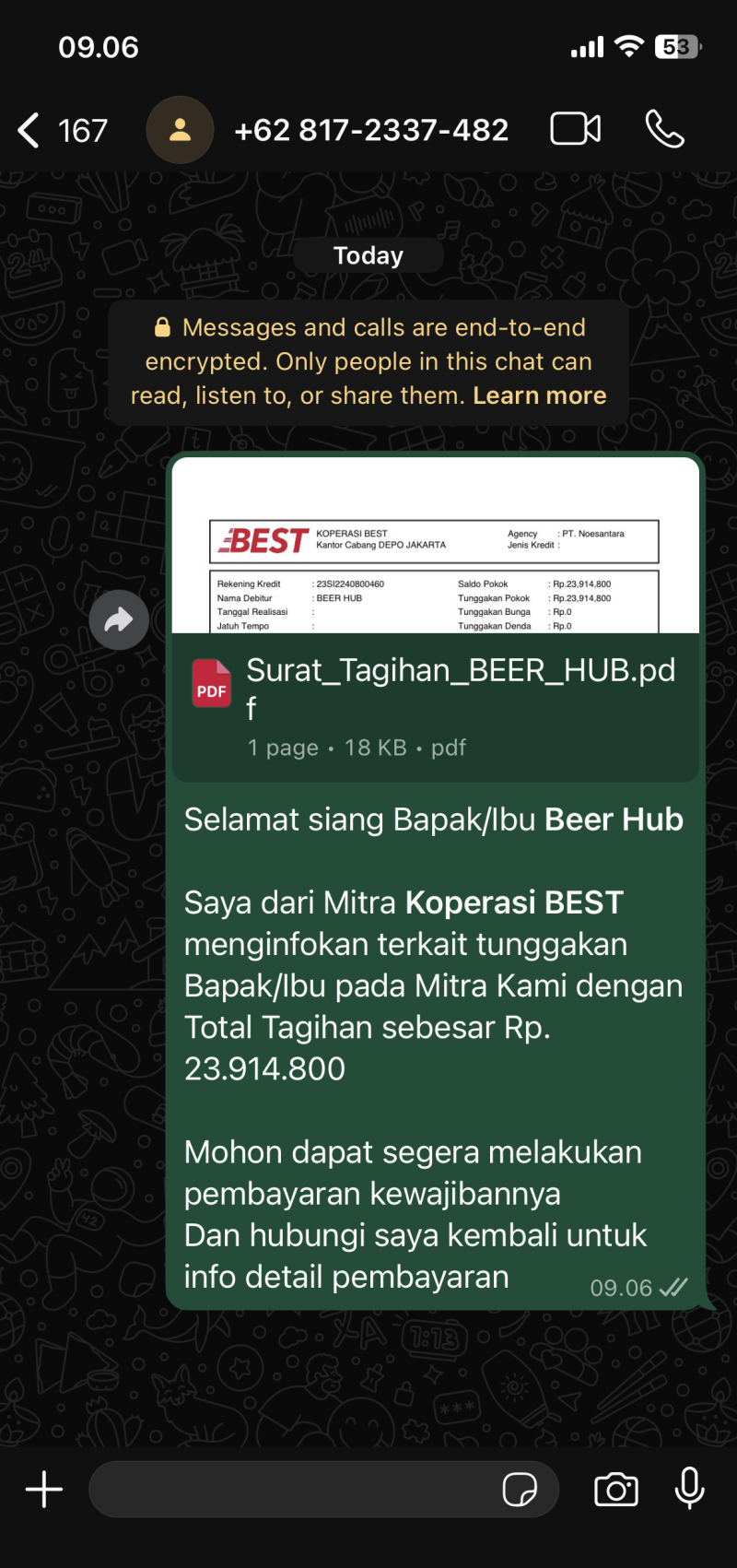Tap the clock showing 09.06 in status bar
The width and height of the screenshot is (737, 1568).
click(x=99, y=46)
